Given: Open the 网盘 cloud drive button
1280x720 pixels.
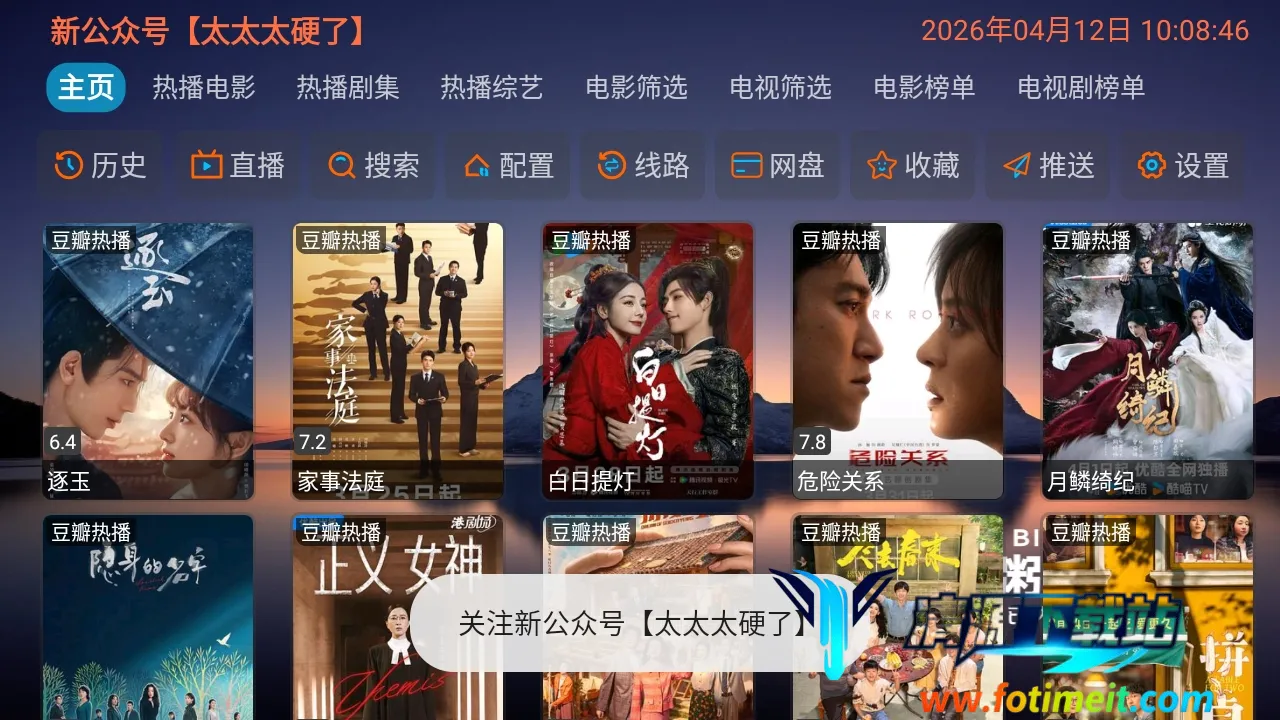Looking at the screenshot, I should pyautogui.click(x=778, y=165).
